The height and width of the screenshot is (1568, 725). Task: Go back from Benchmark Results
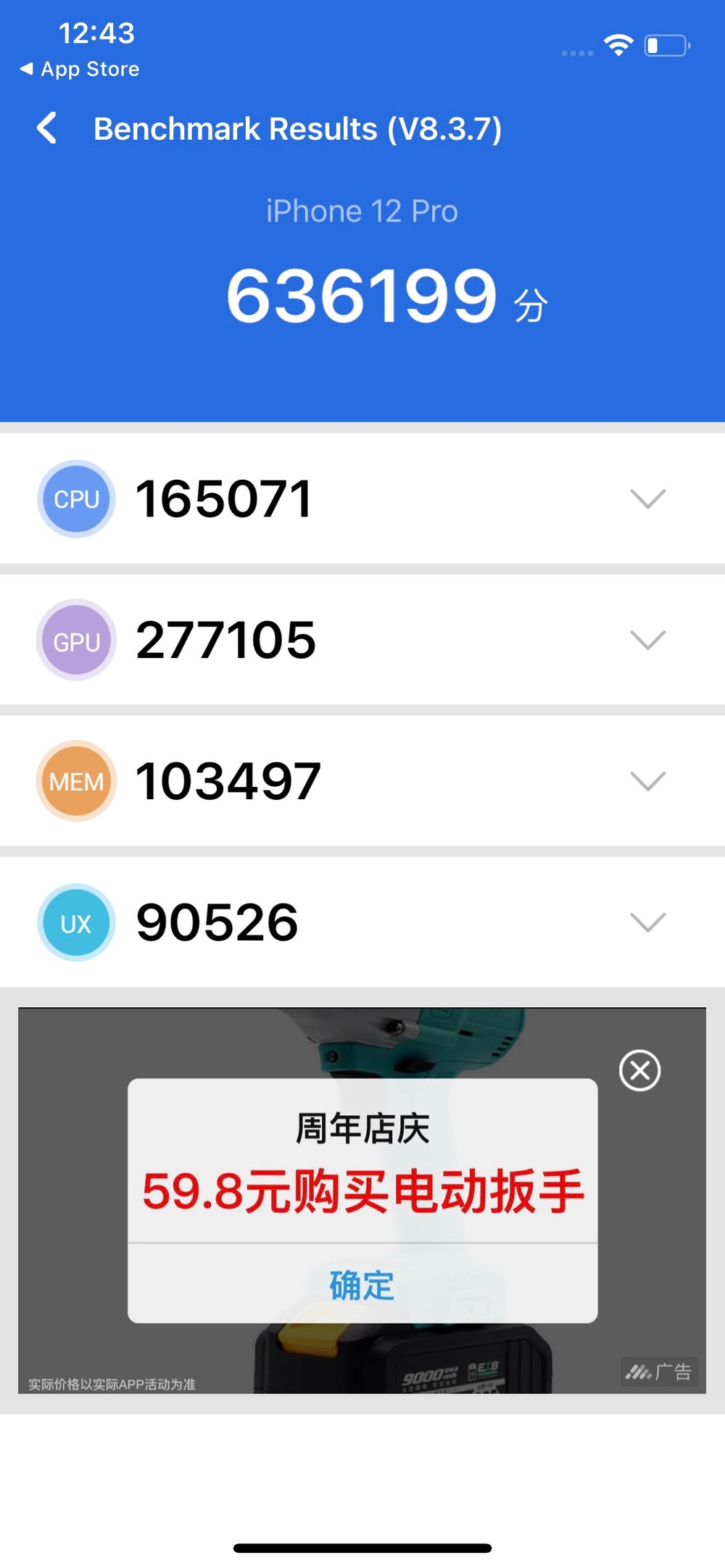coord(47,129)
